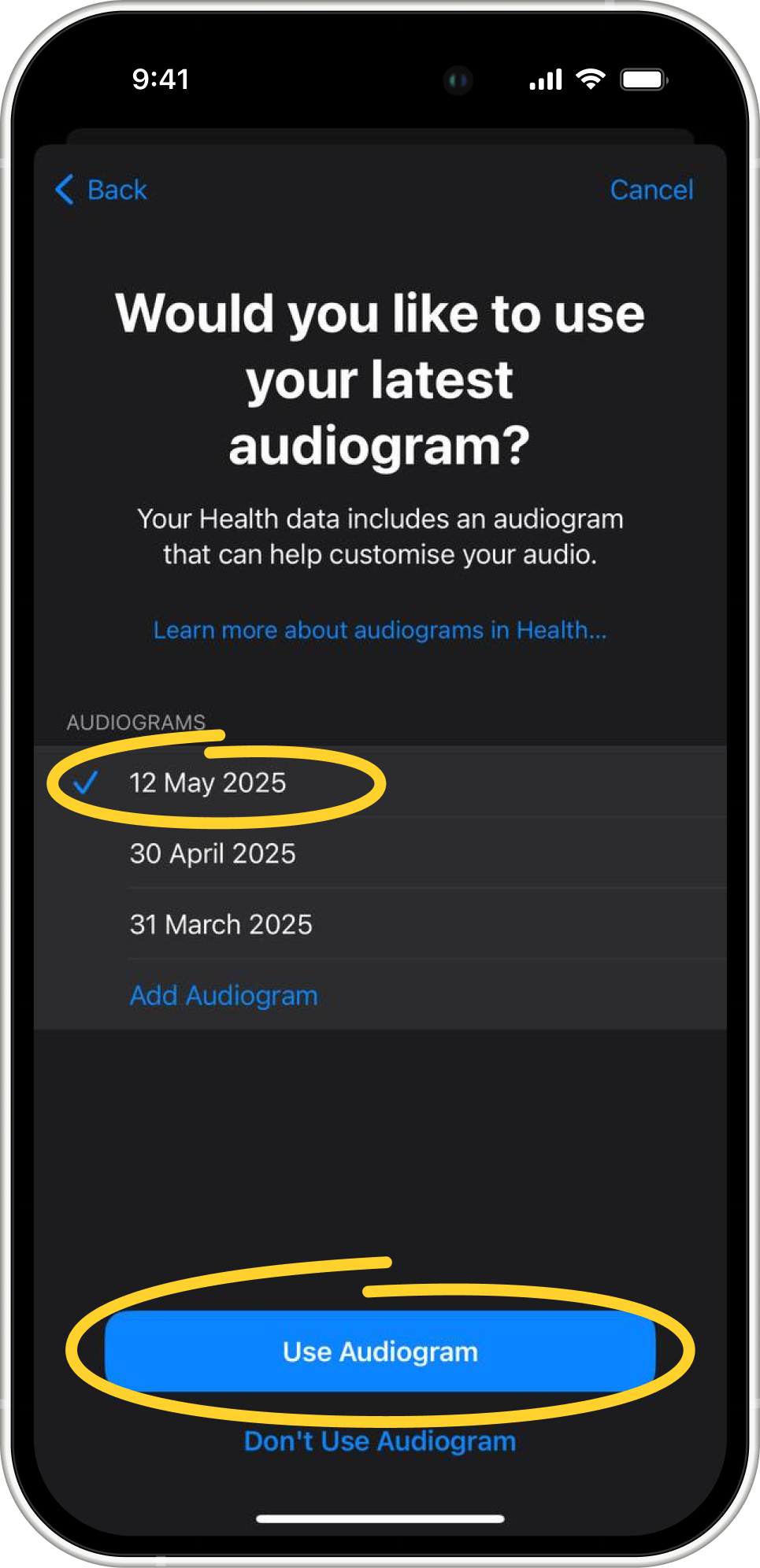Tap Add Audiogram
The image size is (760, 1568).
(224, 995)
